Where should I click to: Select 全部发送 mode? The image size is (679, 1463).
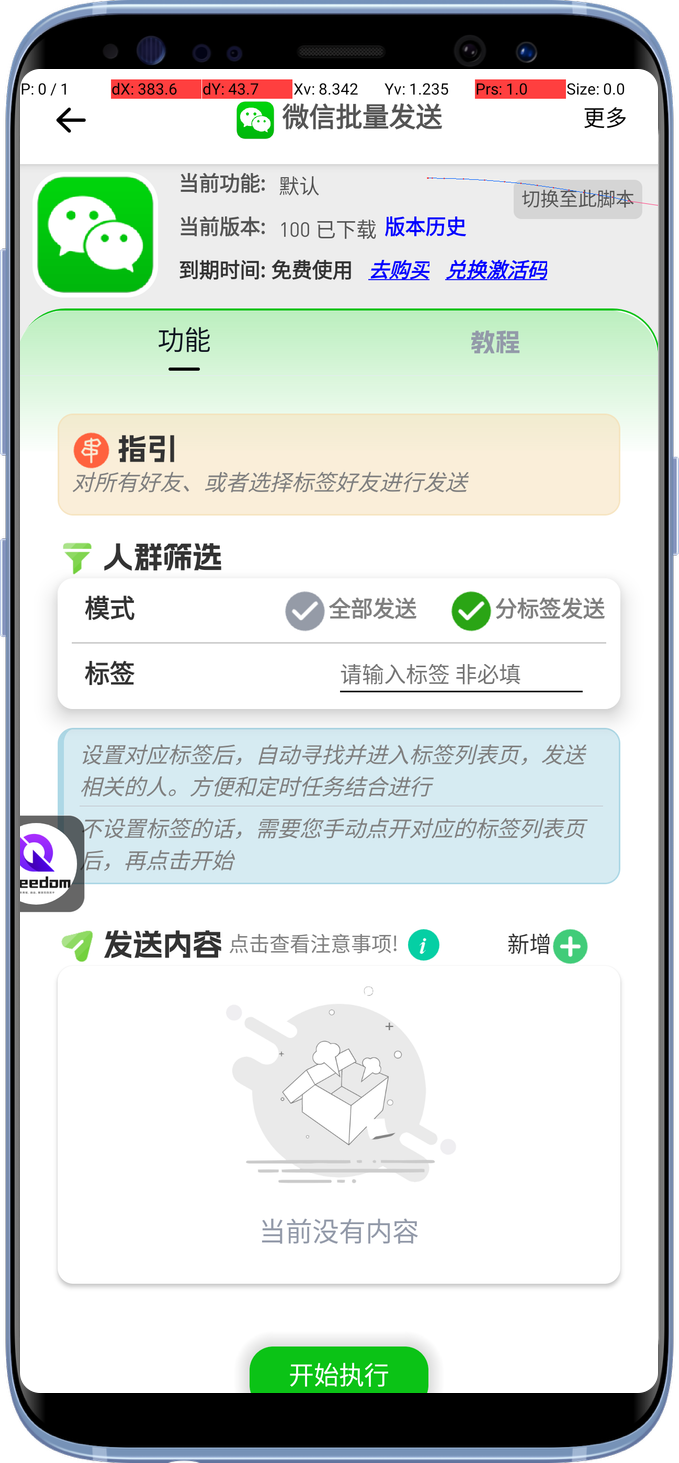coord(351,610)
